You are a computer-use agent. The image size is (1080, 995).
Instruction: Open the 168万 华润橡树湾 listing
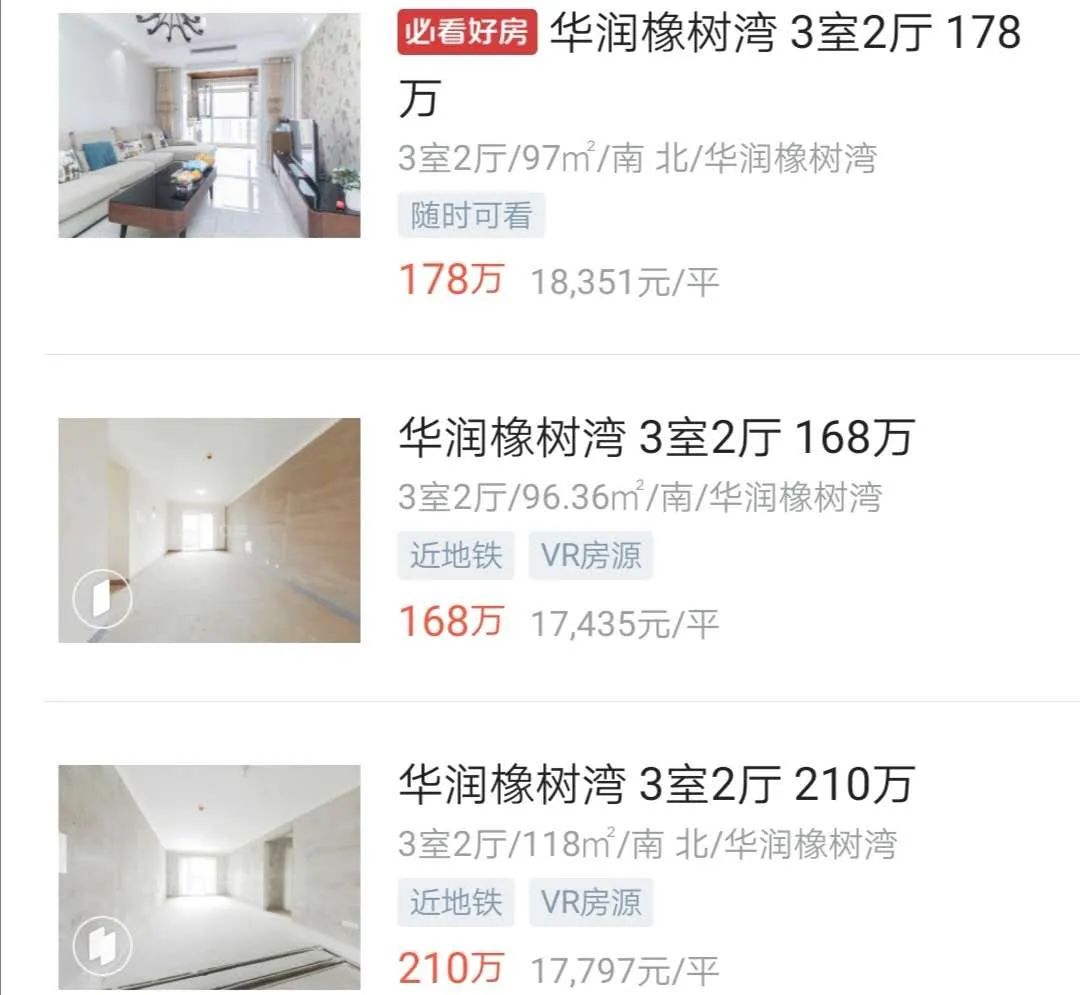656,438
